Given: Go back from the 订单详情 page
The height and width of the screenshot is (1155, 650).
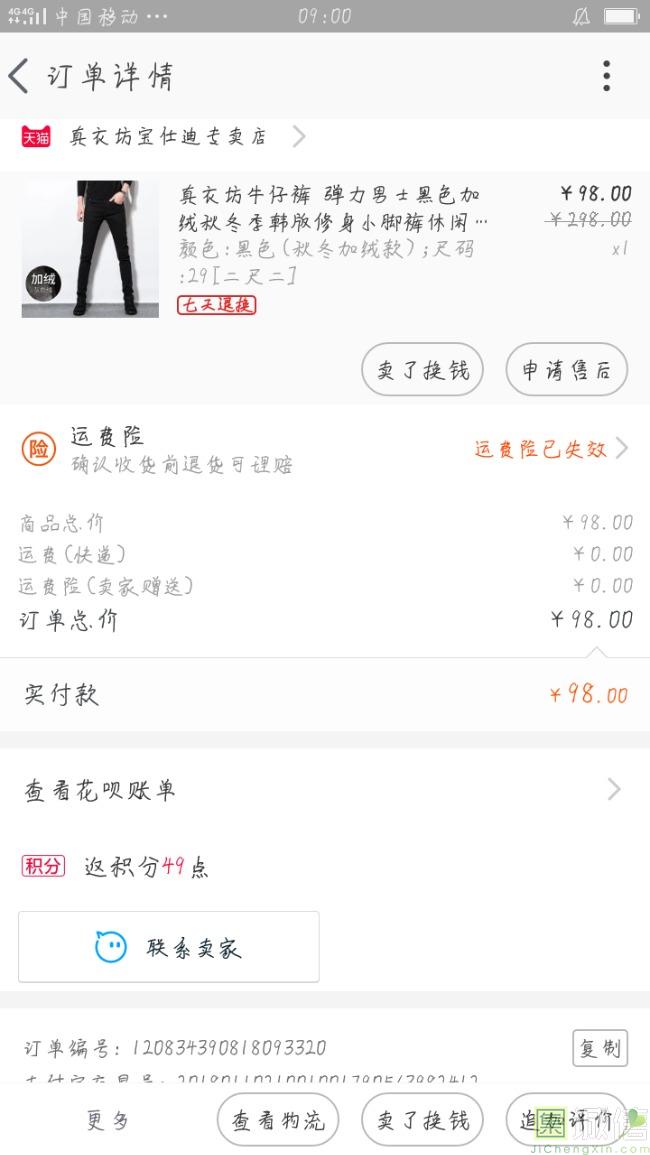Looking at the screenshot, I should click(x=20, y=76).
